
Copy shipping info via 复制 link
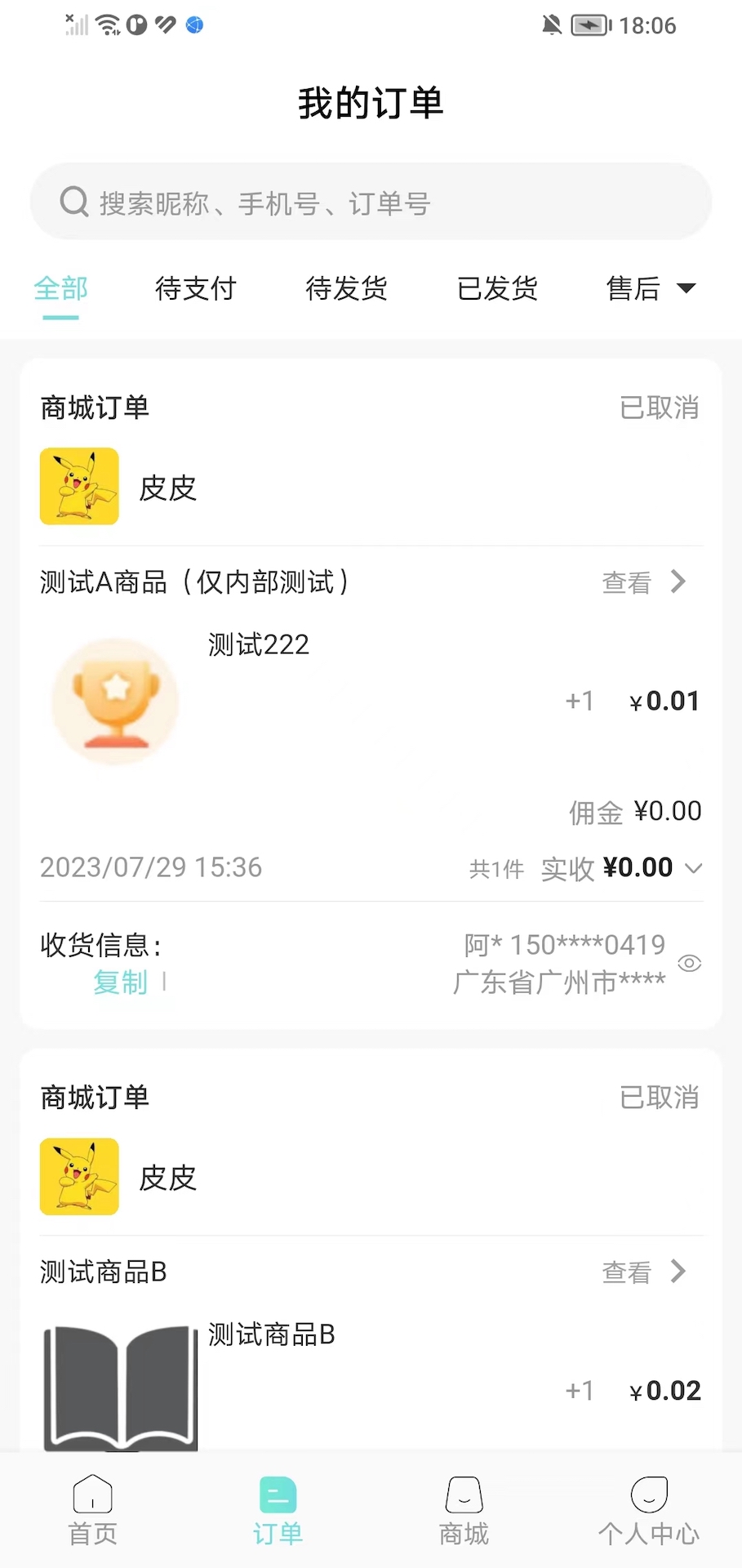(x=120, y=983)
